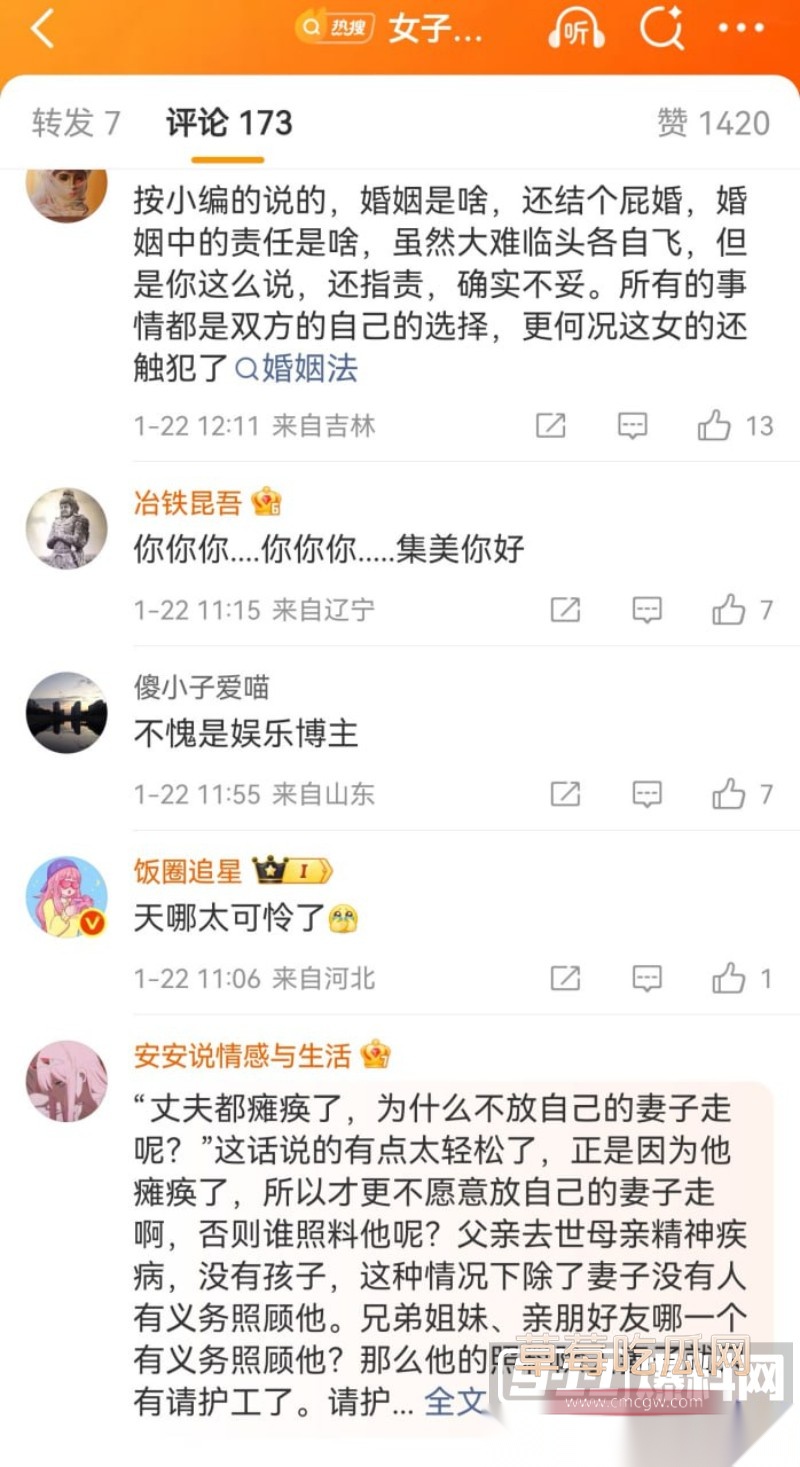
Task: Like the comment from 吉林 with 13 likes
Action: click(715, 426)
